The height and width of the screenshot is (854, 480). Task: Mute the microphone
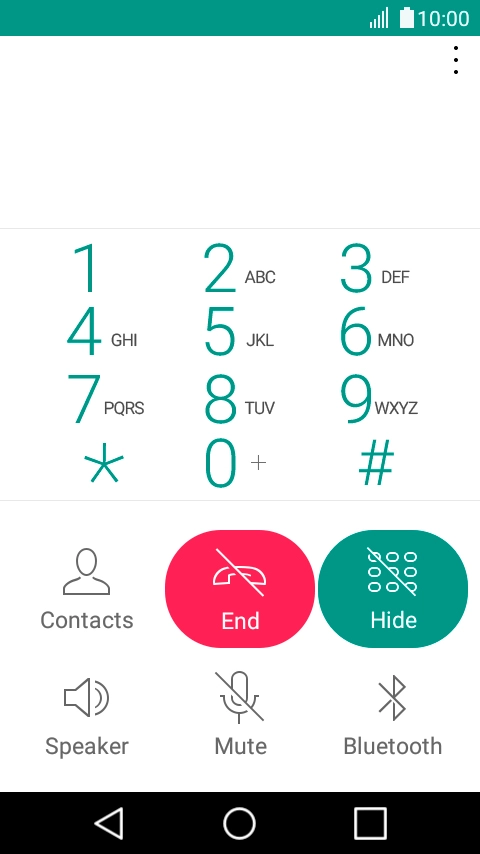click(240, 714)
